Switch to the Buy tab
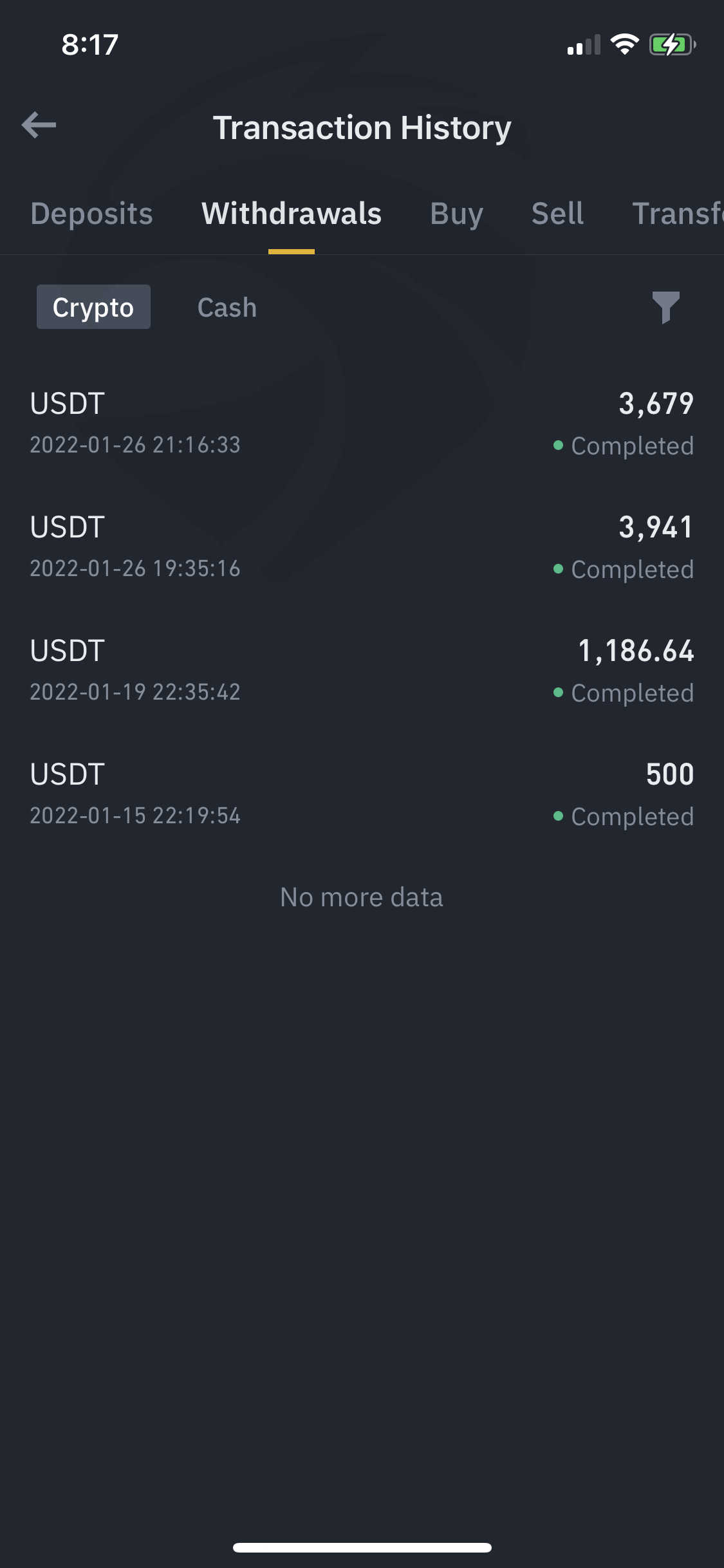The width and height of the screenshot is (724, 1568). (456, 214)
